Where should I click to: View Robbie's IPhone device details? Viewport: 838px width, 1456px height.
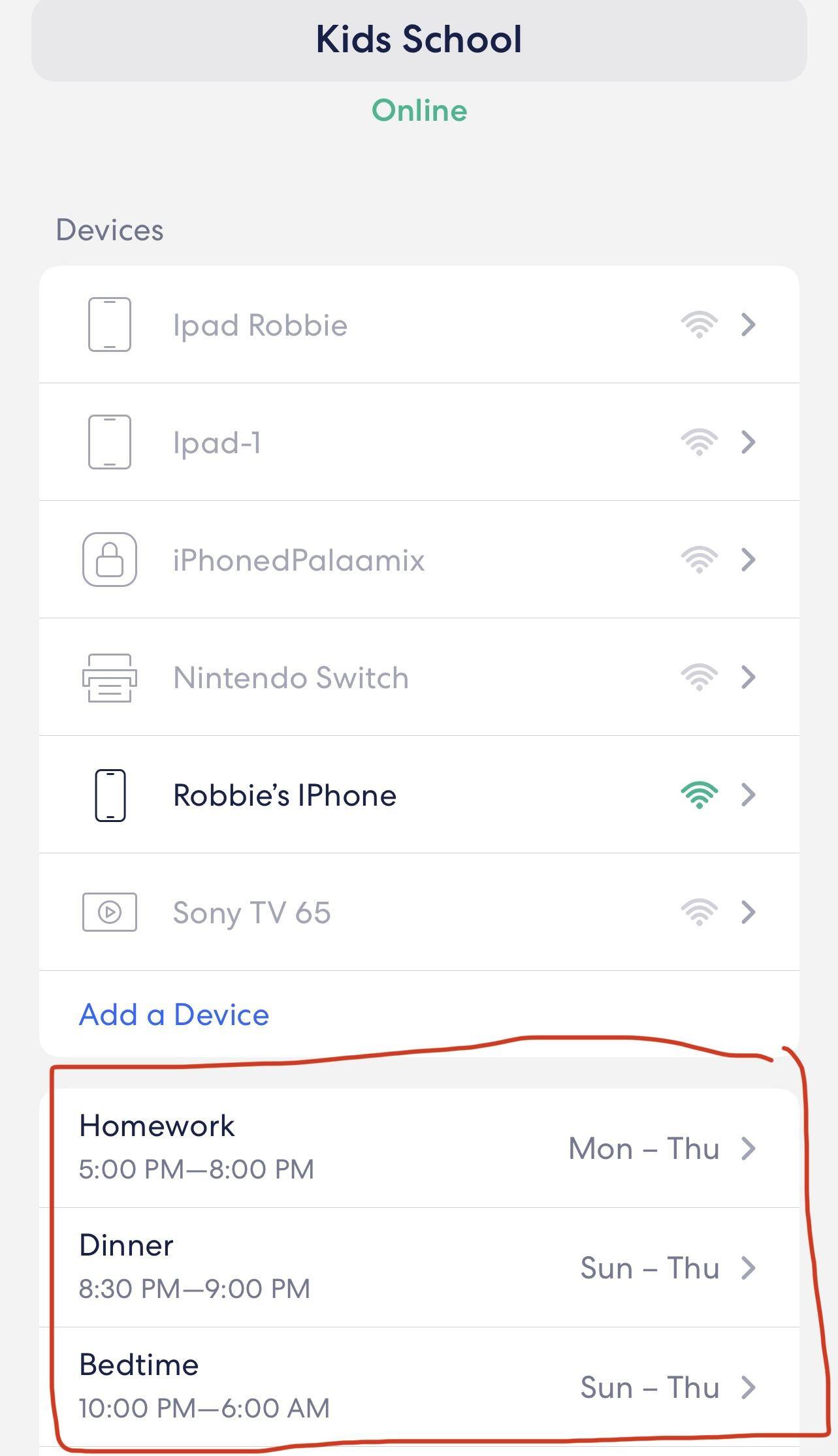tap(418, 795)
